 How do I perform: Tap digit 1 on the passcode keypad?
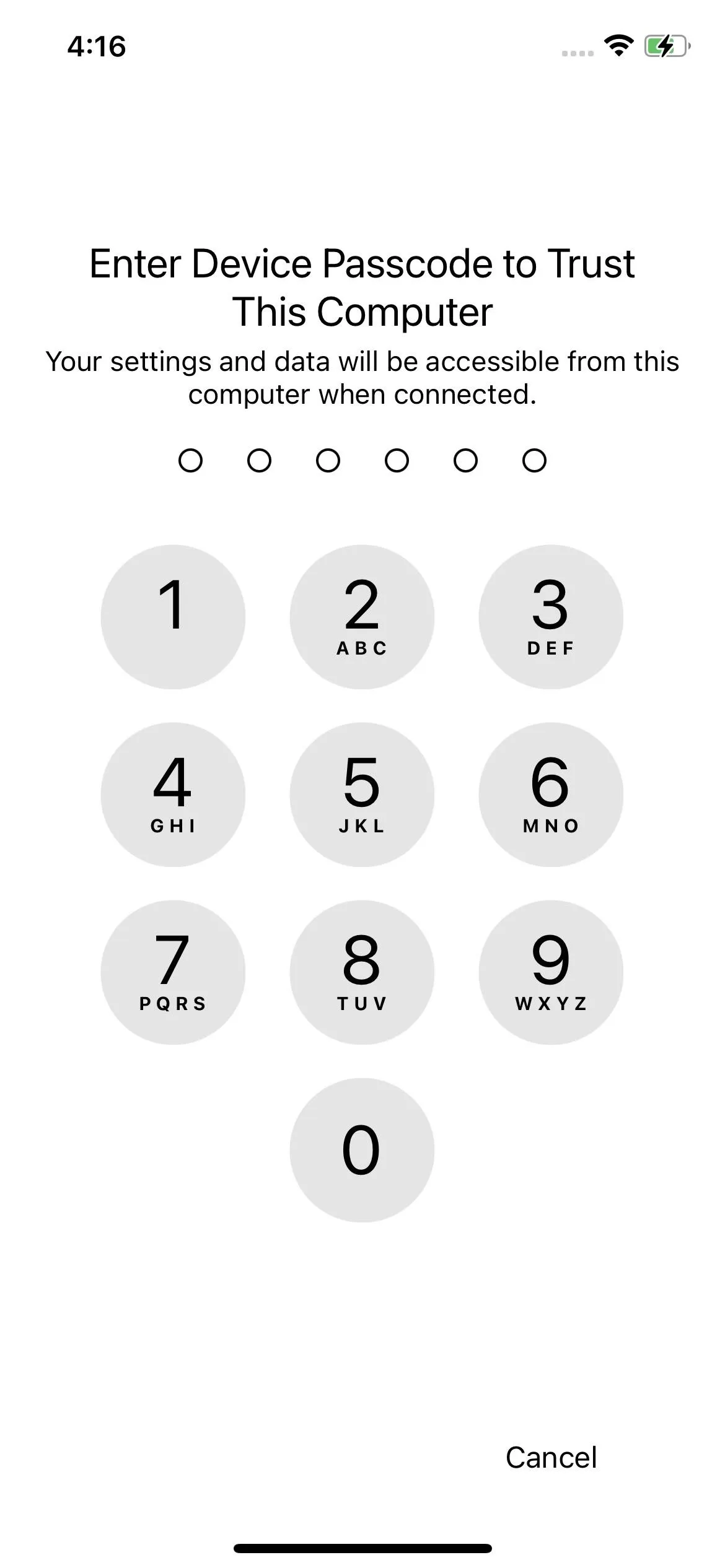pos(173,617)
